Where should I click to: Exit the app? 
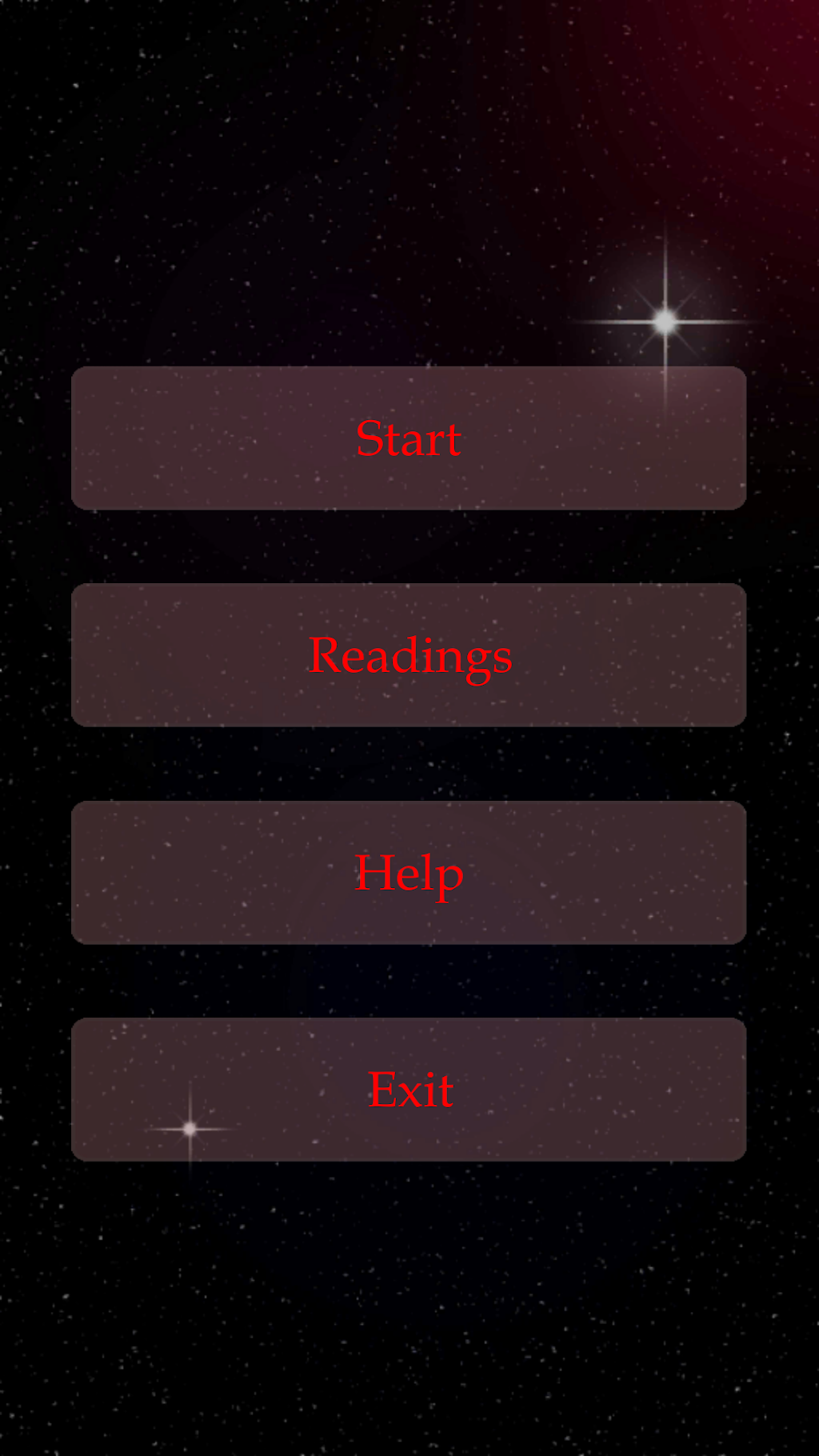[x=409, y=1090]
